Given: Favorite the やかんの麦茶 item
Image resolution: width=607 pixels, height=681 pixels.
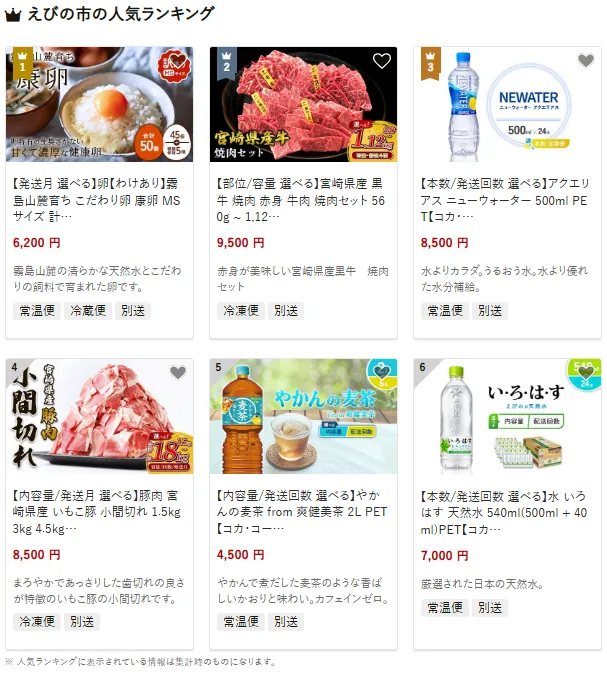Looking at the screenshot, I should coord(381,373).
